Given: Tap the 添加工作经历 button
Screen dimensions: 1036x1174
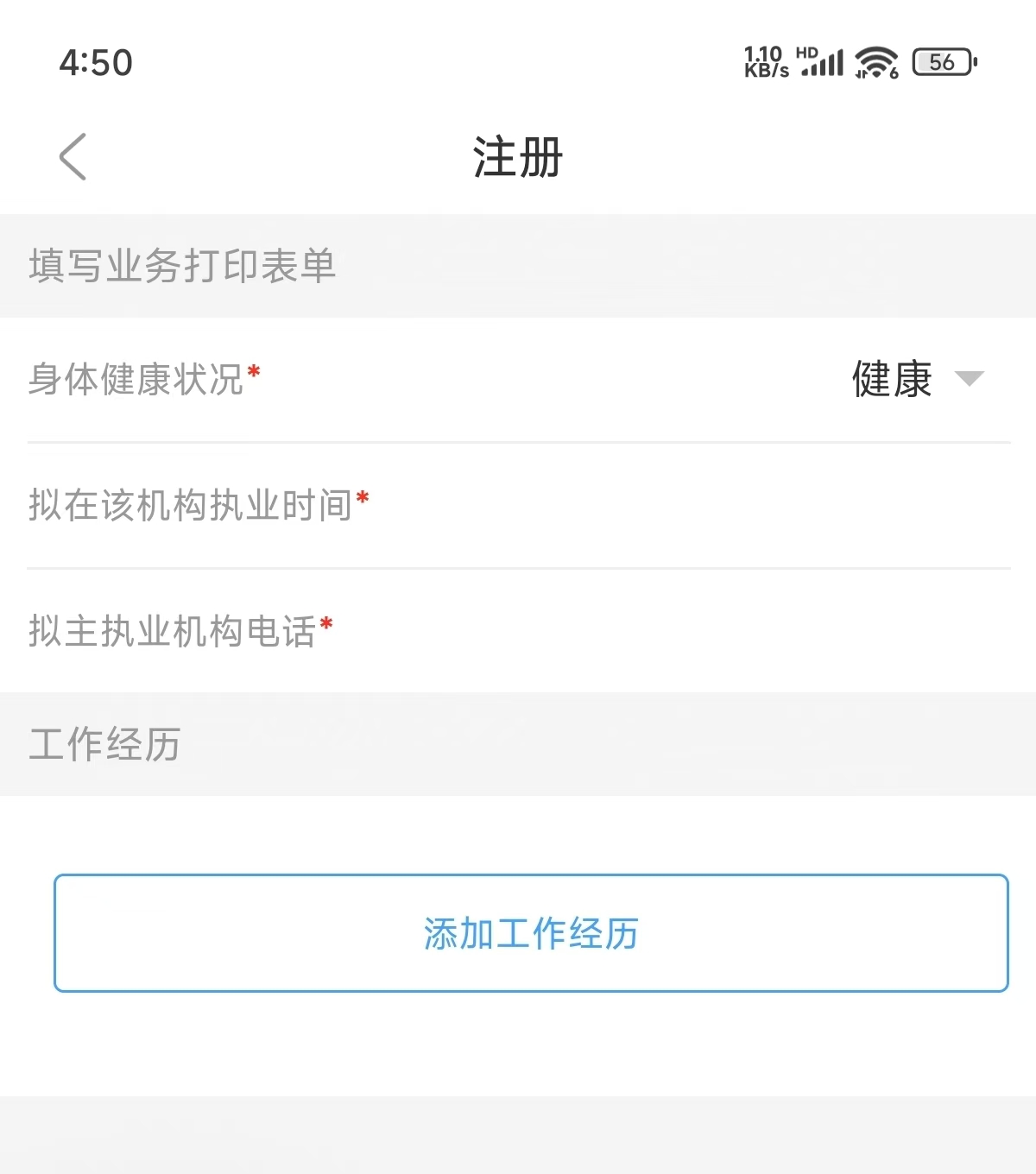Looking at the screenshot, I should [x=530, y=933].
